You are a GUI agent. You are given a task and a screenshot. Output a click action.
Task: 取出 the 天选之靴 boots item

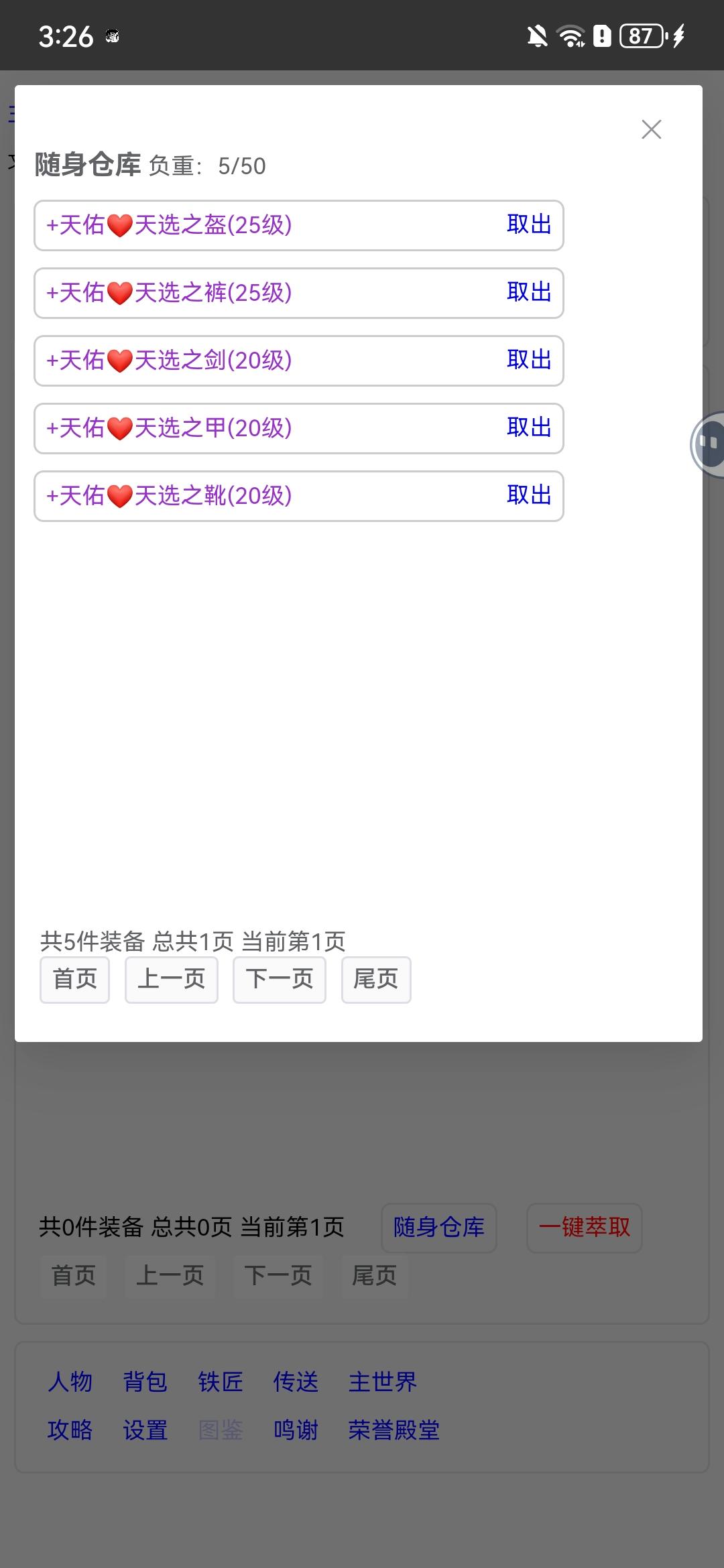pyautogui.click(x=528, y=496)
